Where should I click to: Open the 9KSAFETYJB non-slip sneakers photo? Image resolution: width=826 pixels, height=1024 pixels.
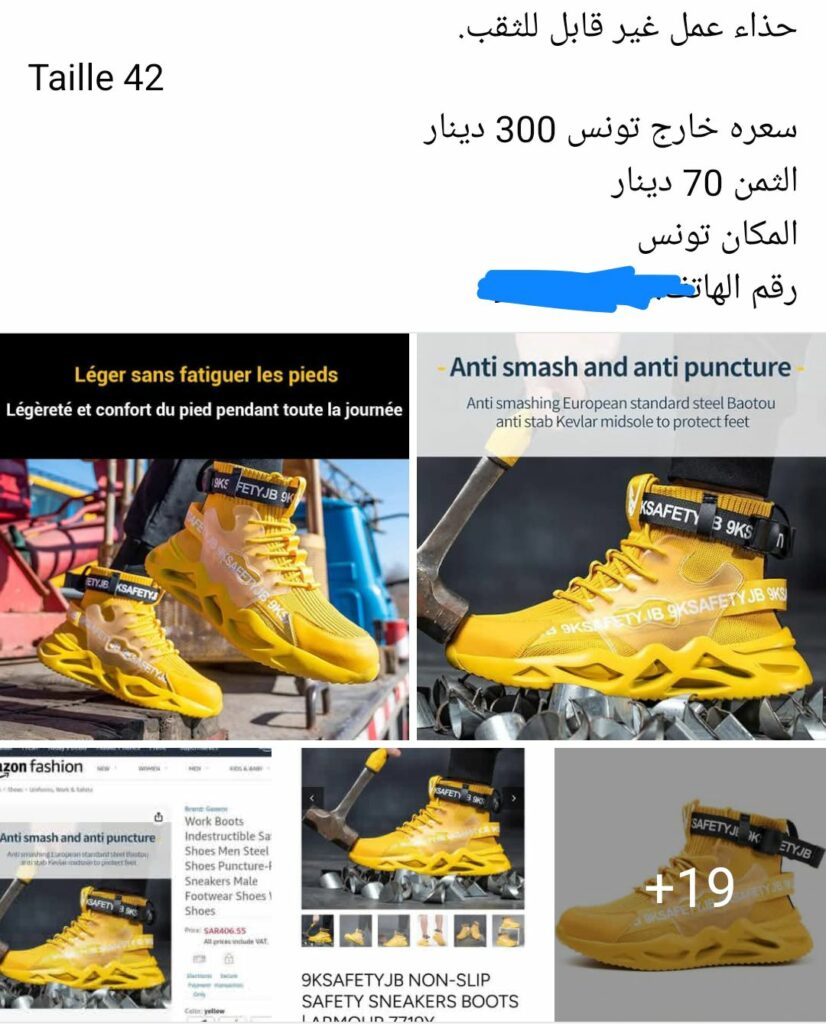tap(412, 885)
